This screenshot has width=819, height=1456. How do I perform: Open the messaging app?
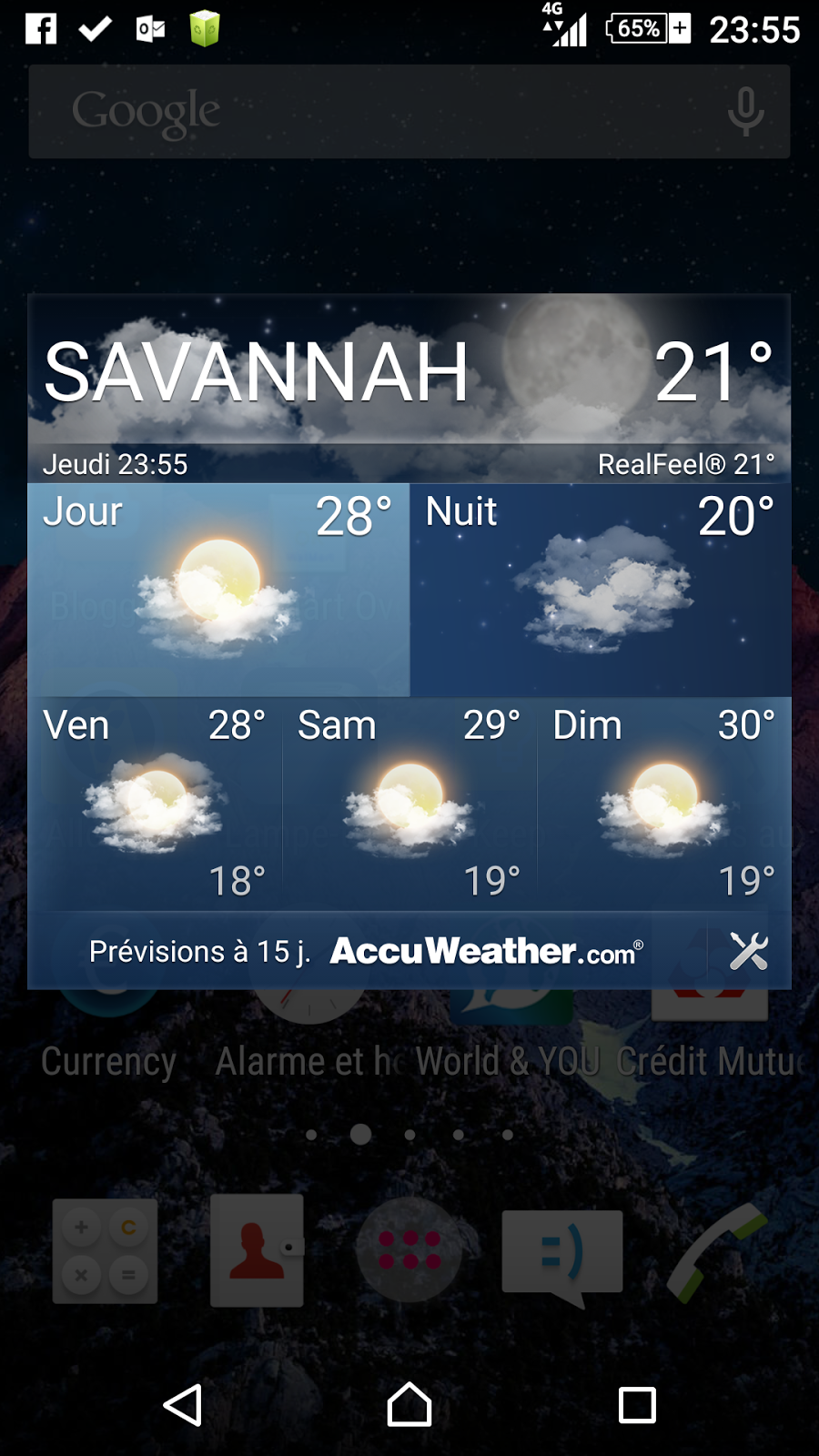[x=561, y=1254]
